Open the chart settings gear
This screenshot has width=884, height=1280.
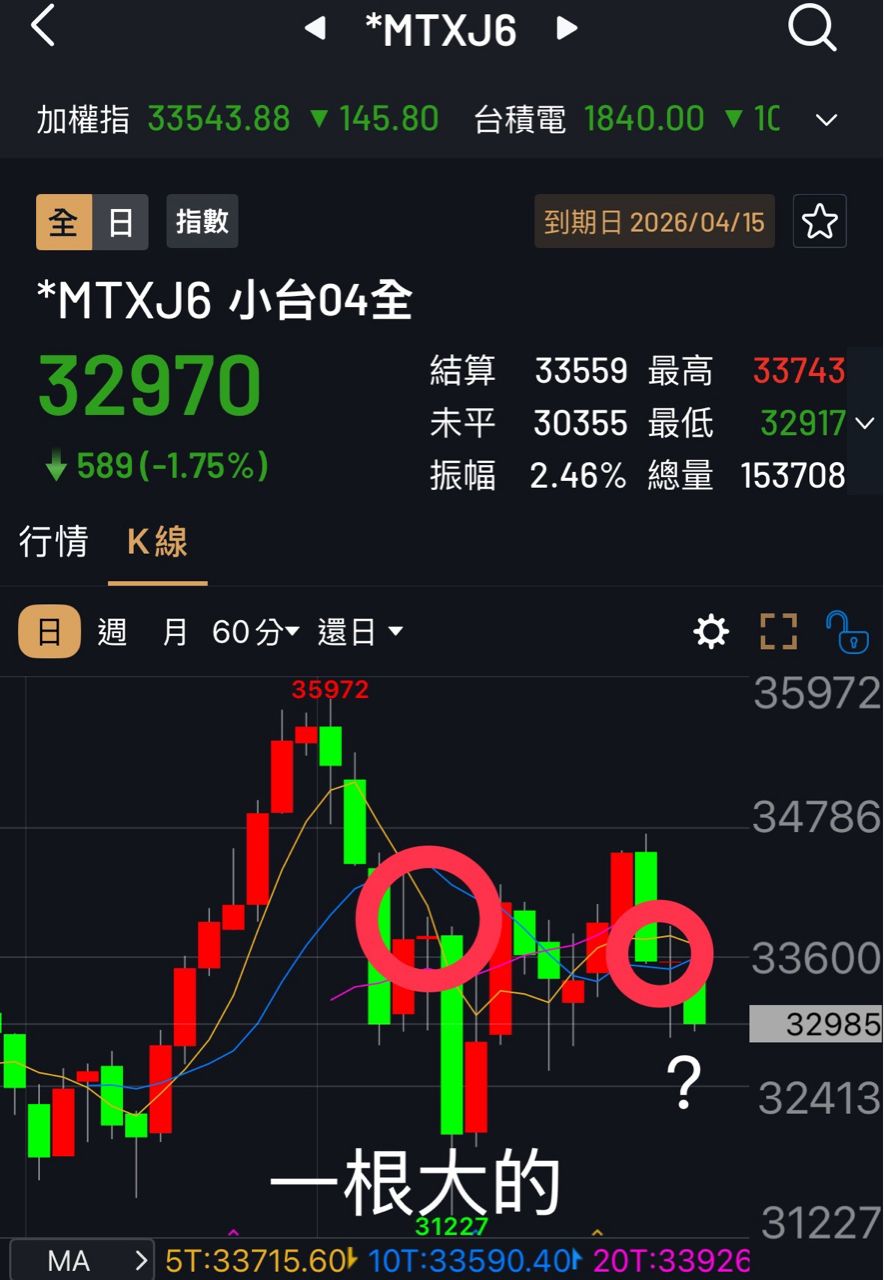(711, 632)
